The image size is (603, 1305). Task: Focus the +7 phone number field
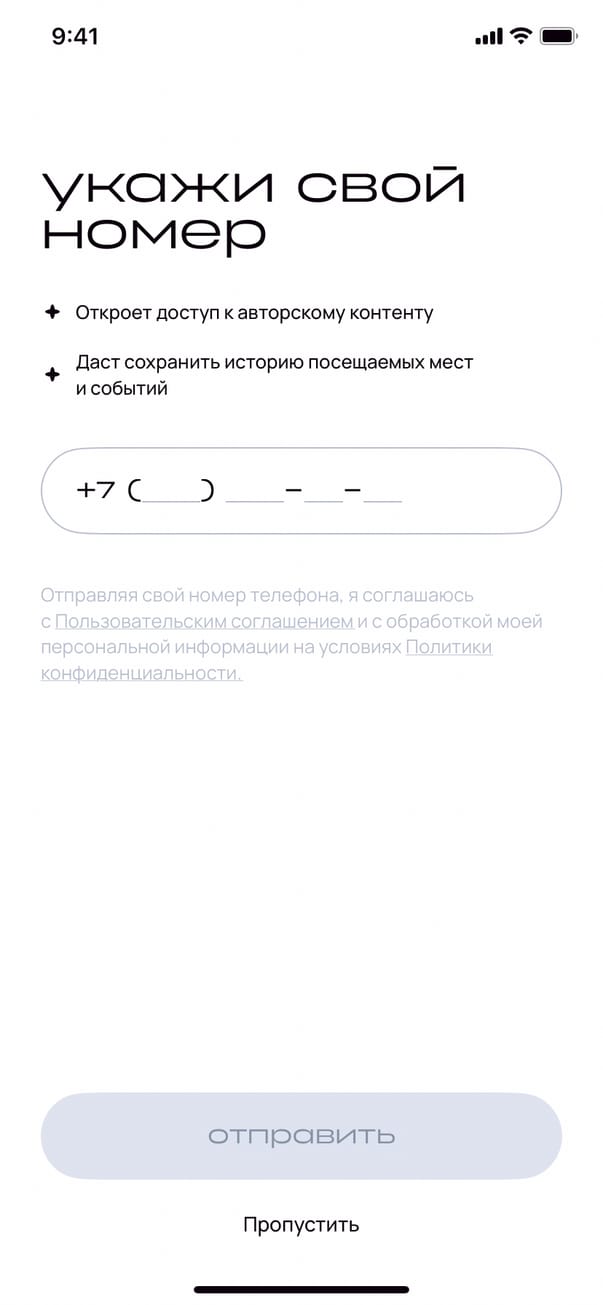point(300,491)
